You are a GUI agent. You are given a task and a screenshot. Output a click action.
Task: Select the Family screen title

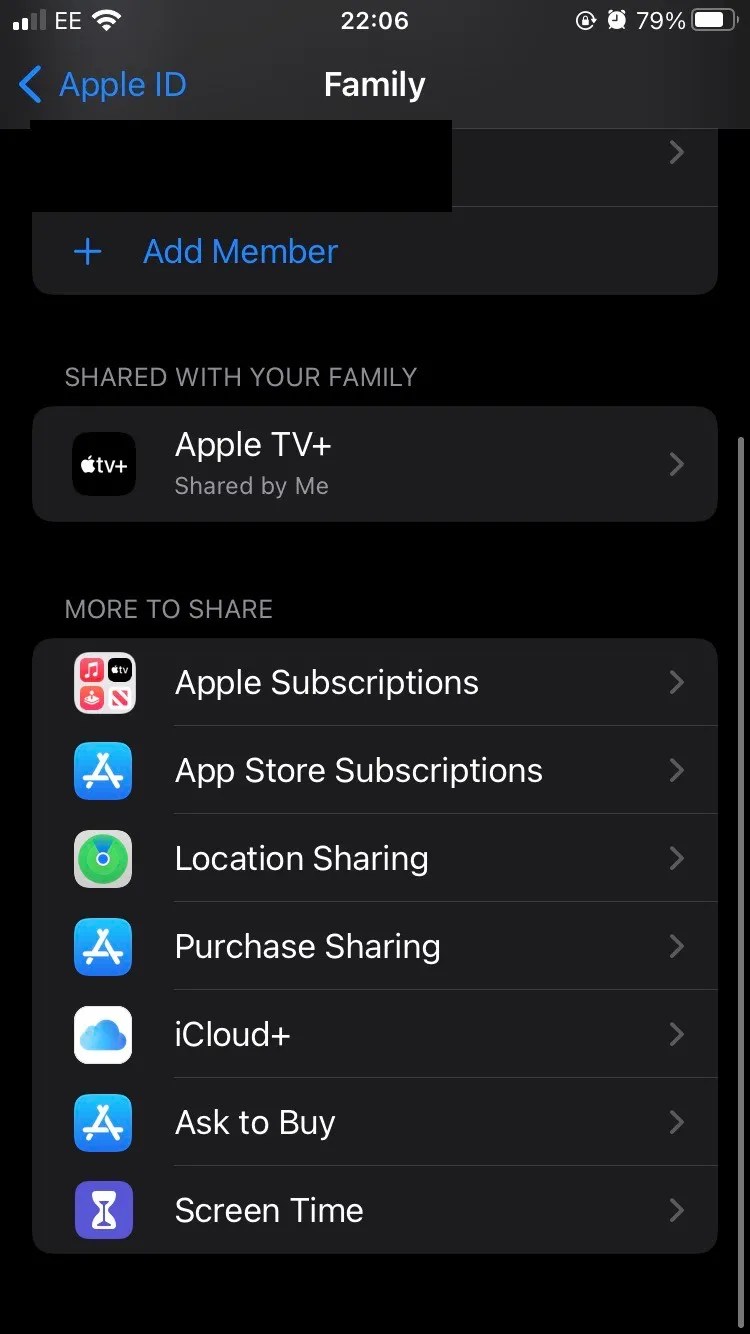(374, 85)
